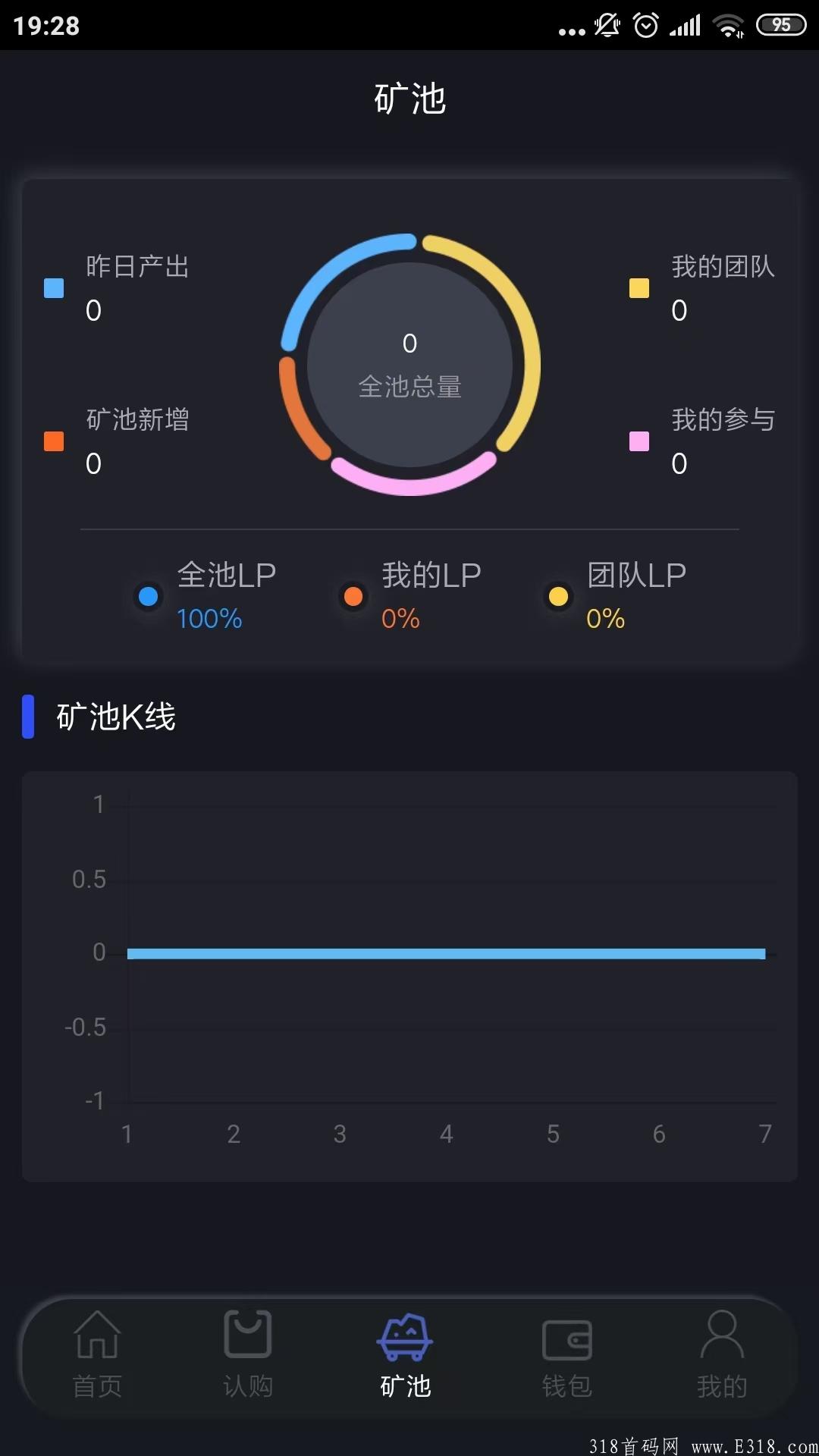Toggle the blue 昨日产出 legend square
The image size is (819, 1456).
point(53,288)
